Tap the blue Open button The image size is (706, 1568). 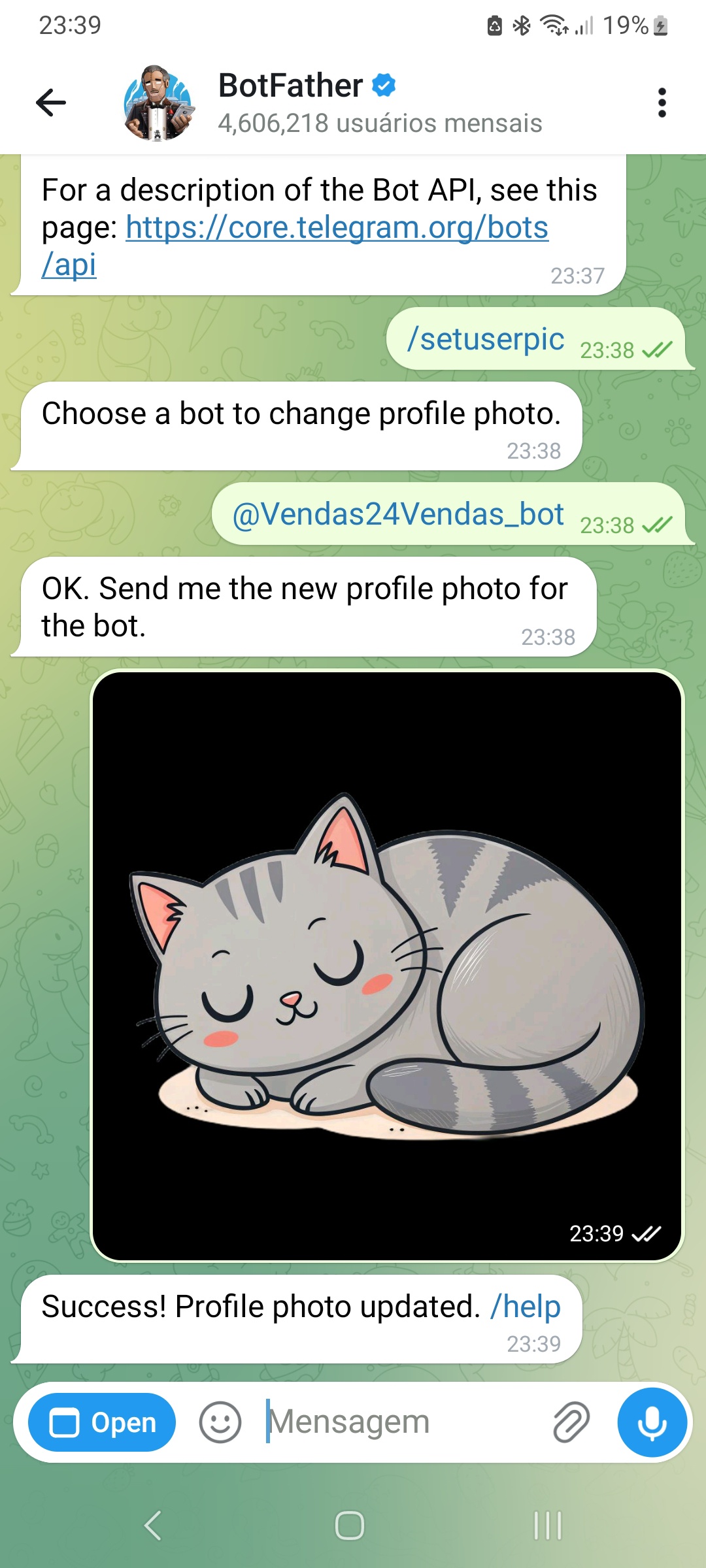(x=102, y=1422)
